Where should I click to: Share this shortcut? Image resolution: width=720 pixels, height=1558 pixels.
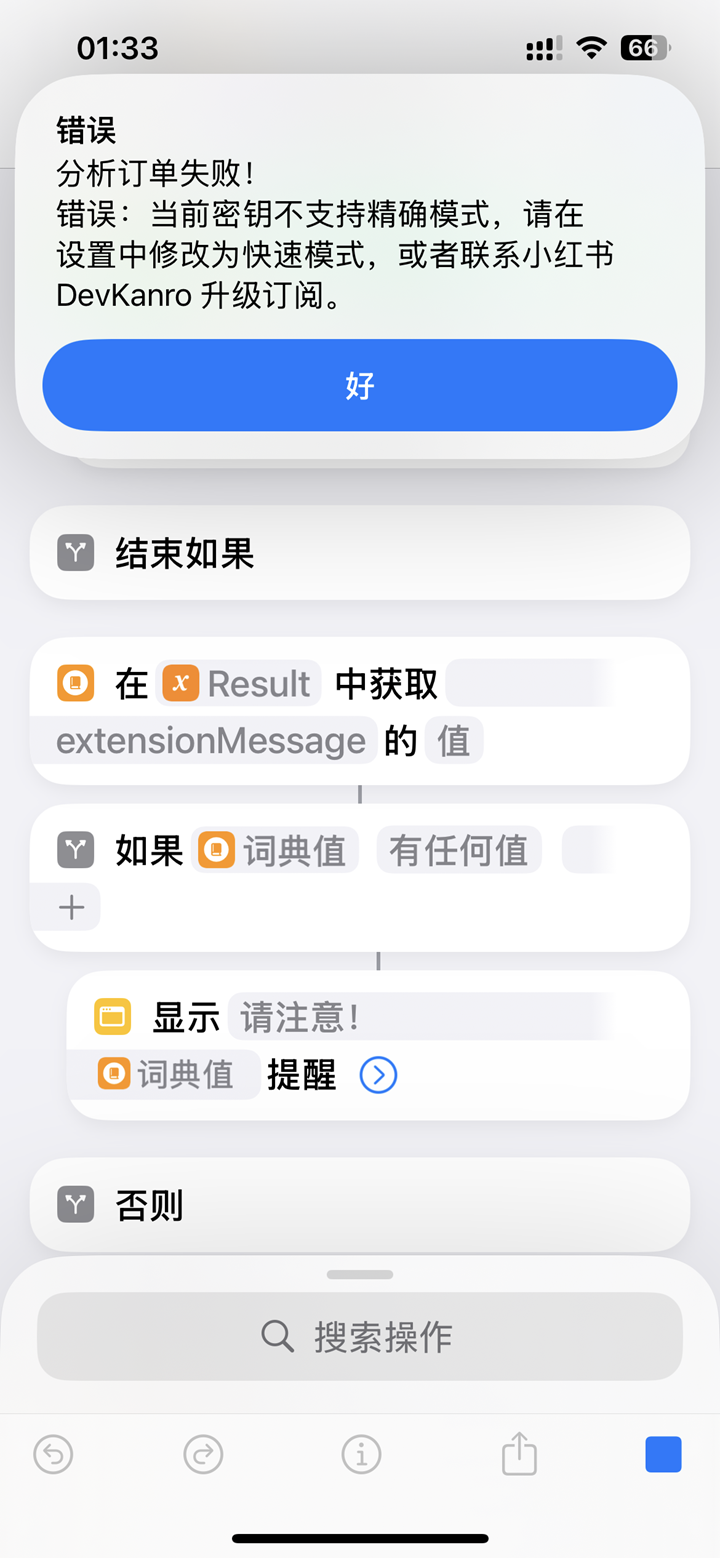tap(519, 1454)
